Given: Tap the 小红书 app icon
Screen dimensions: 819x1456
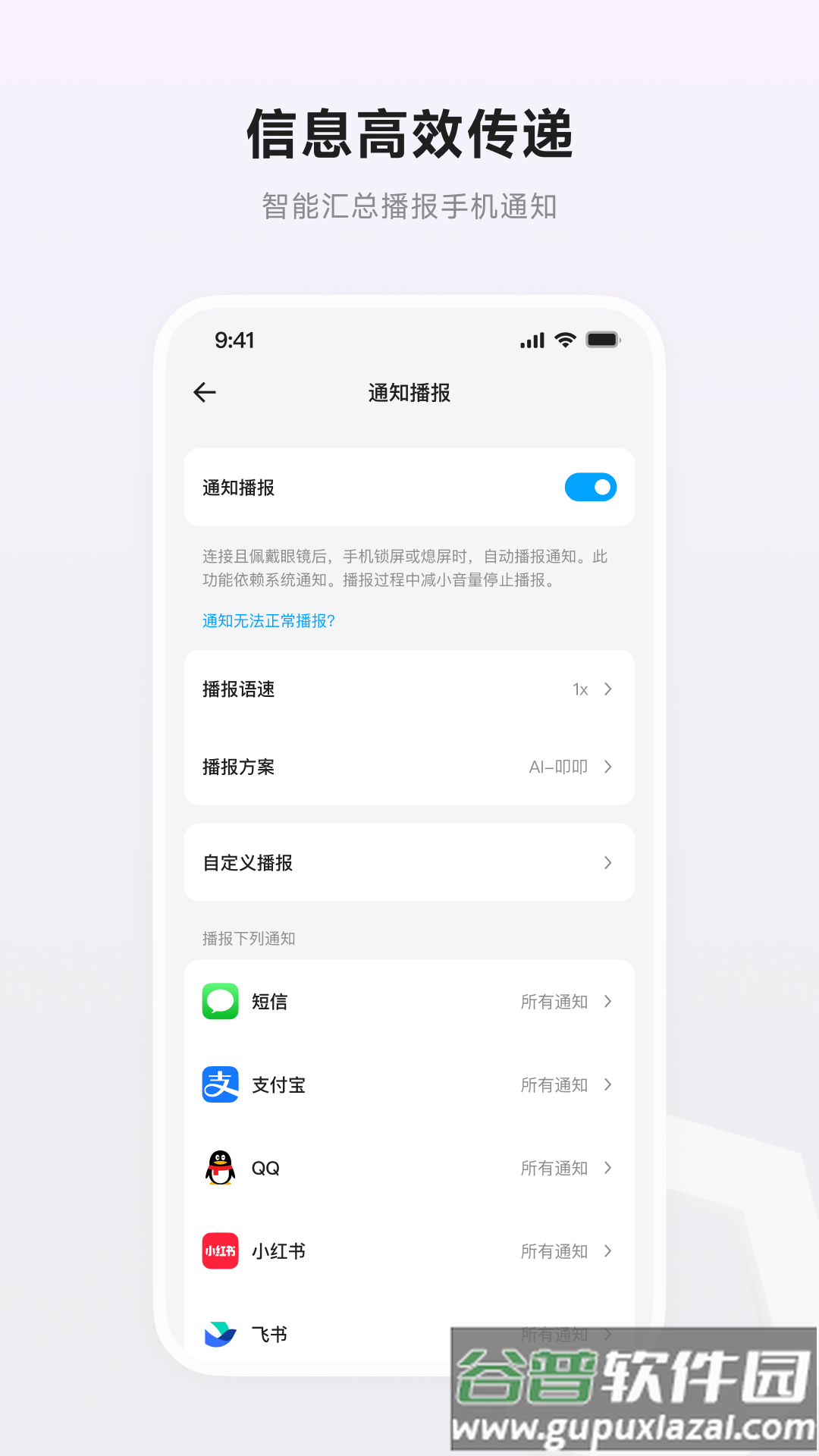Looking at the screenshot, I should click(x=219, y=1251).
